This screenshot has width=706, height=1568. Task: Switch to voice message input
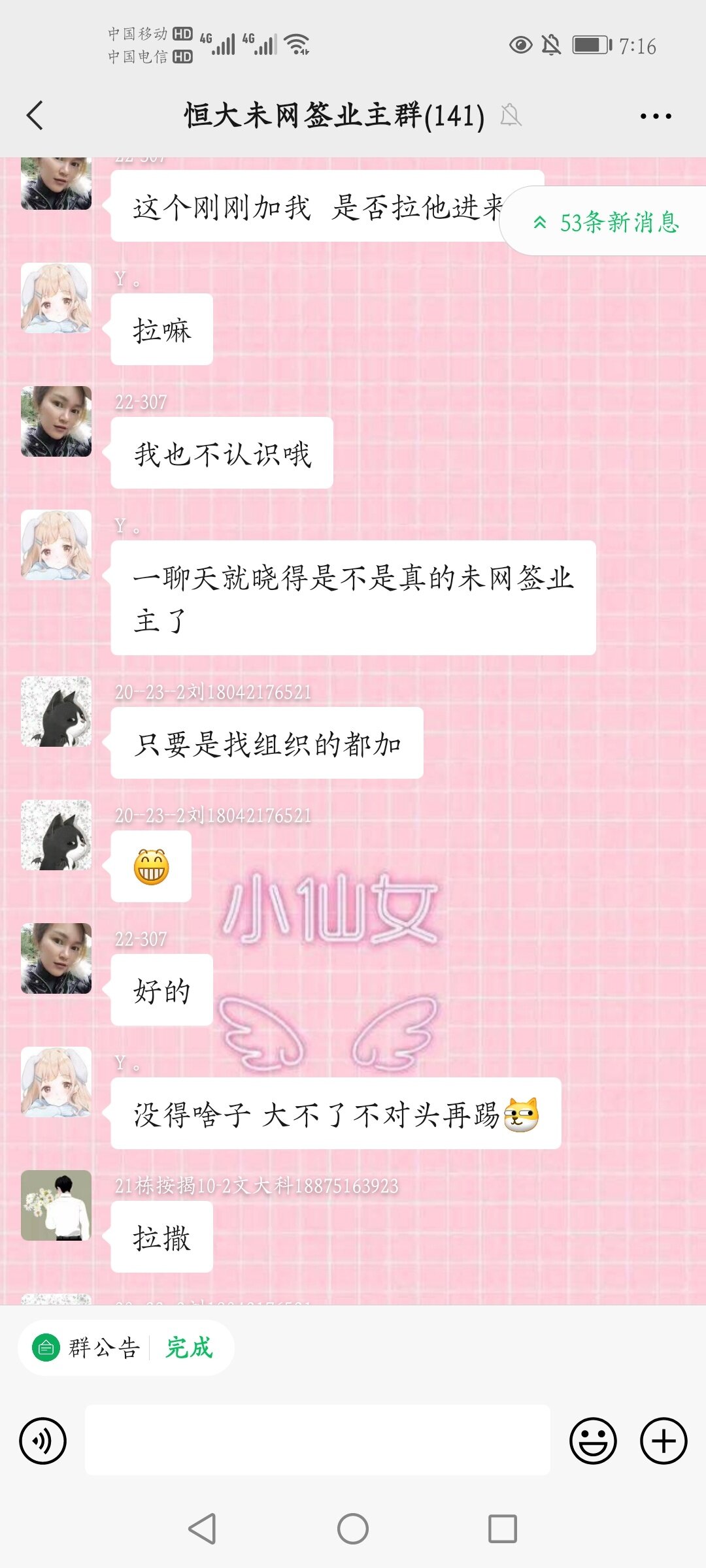[x=43, y=1440]
